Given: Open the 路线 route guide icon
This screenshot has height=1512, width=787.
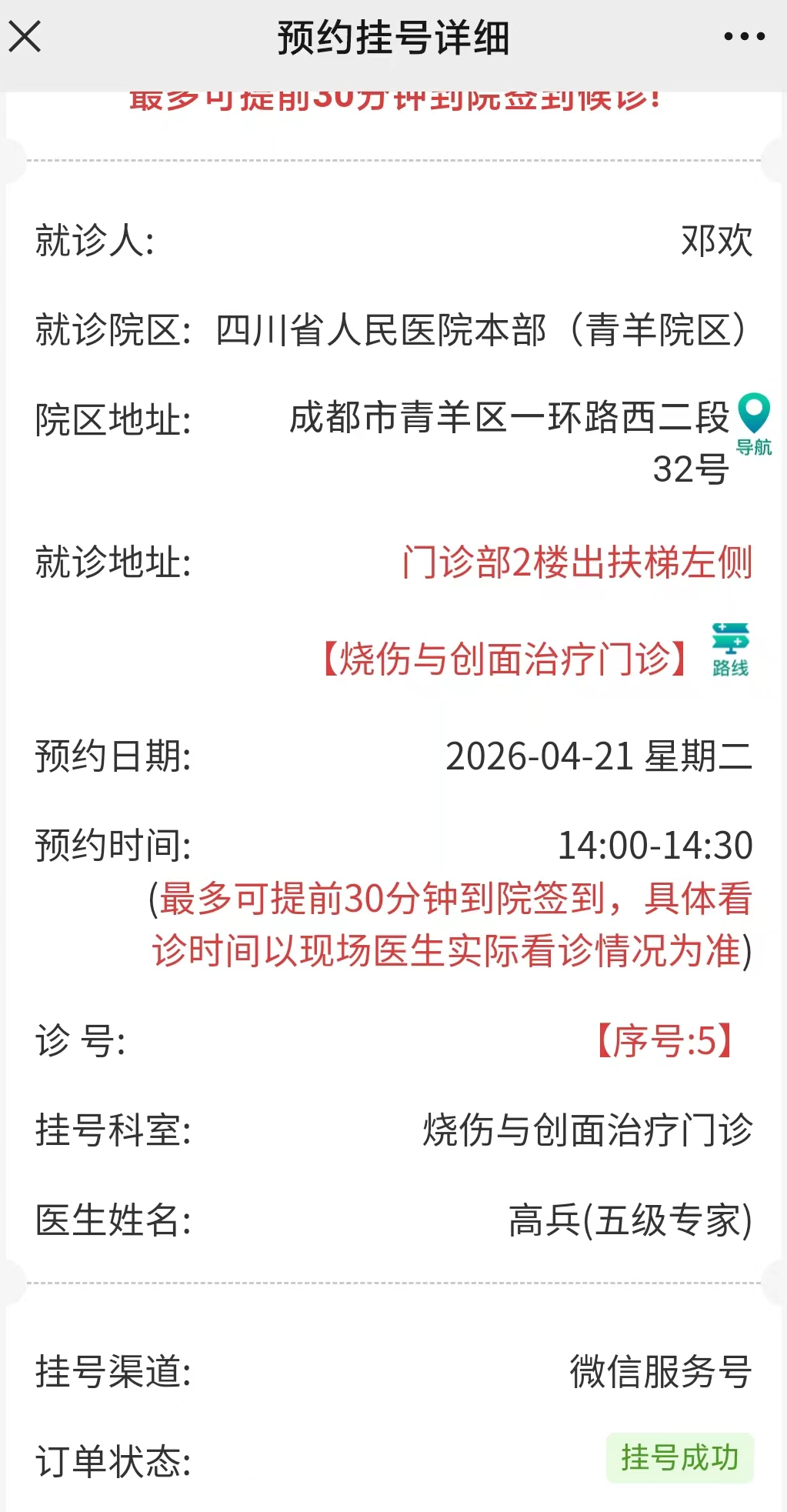Looking at the screenshot, I should (x=730, y=650).
